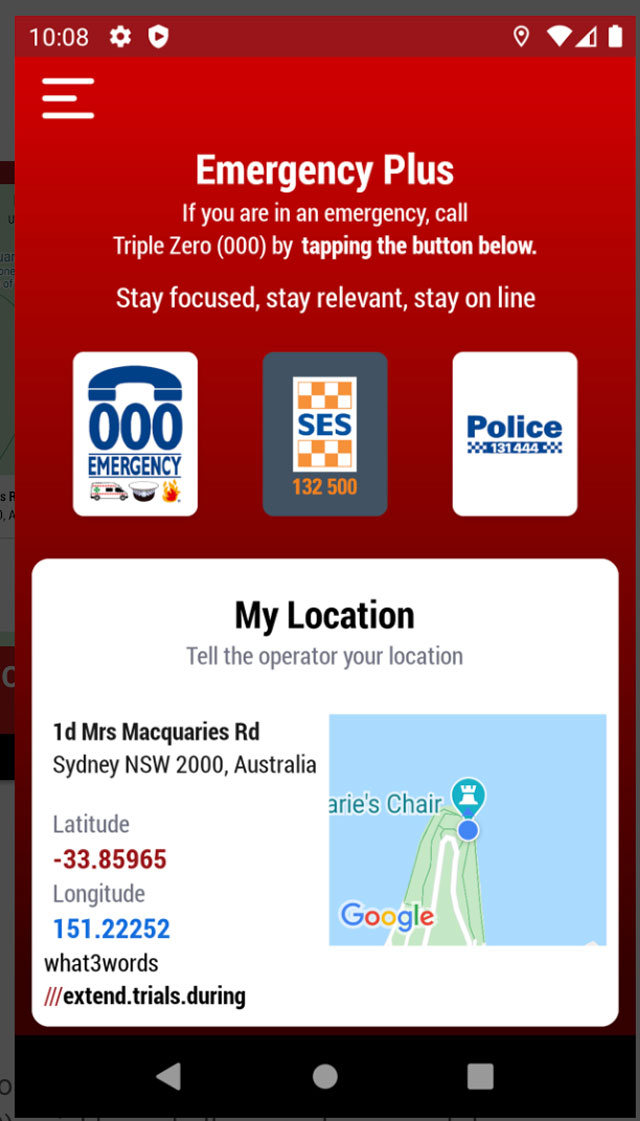Viewport: 640px width, 1121px height.
Task: Open the location map preview
Action: [468, 829]
